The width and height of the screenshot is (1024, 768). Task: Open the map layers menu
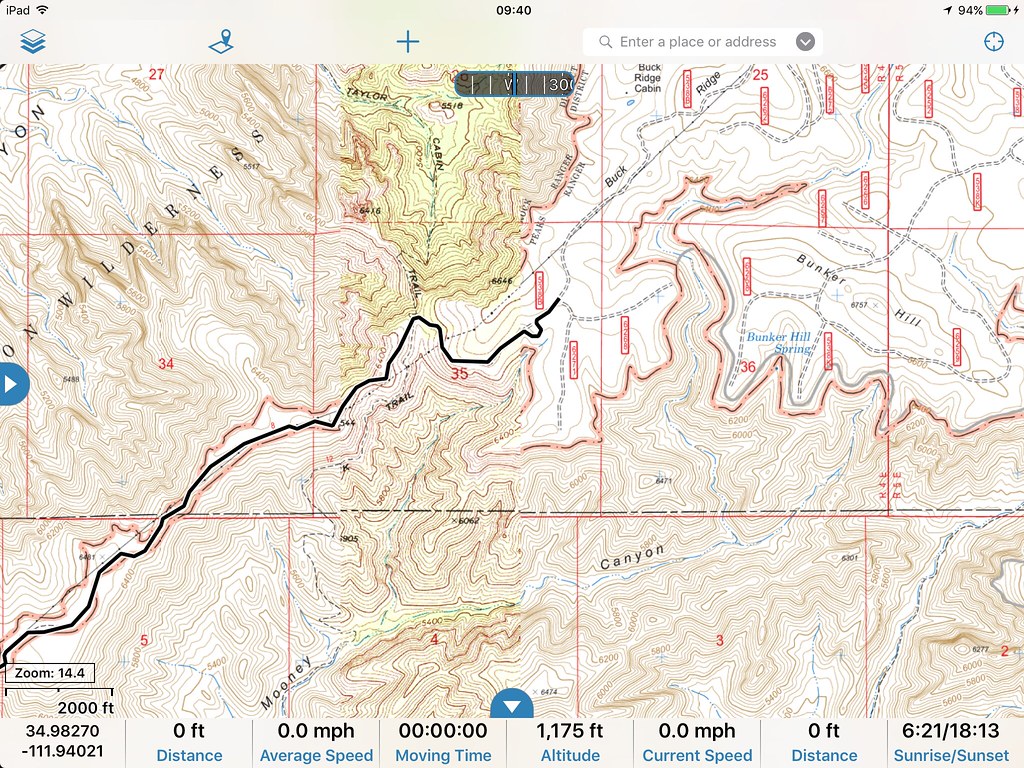33,42
